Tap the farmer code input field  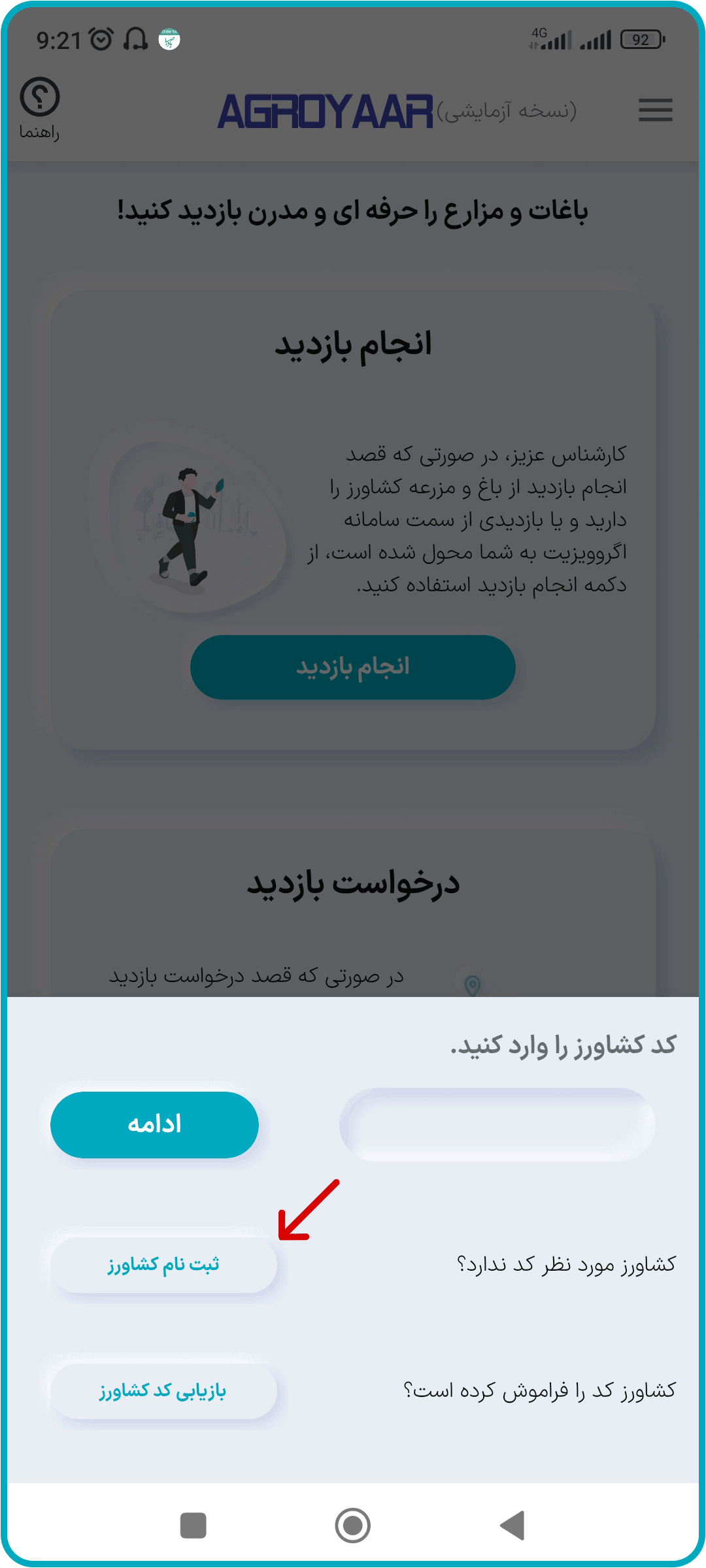(497, 1124)
